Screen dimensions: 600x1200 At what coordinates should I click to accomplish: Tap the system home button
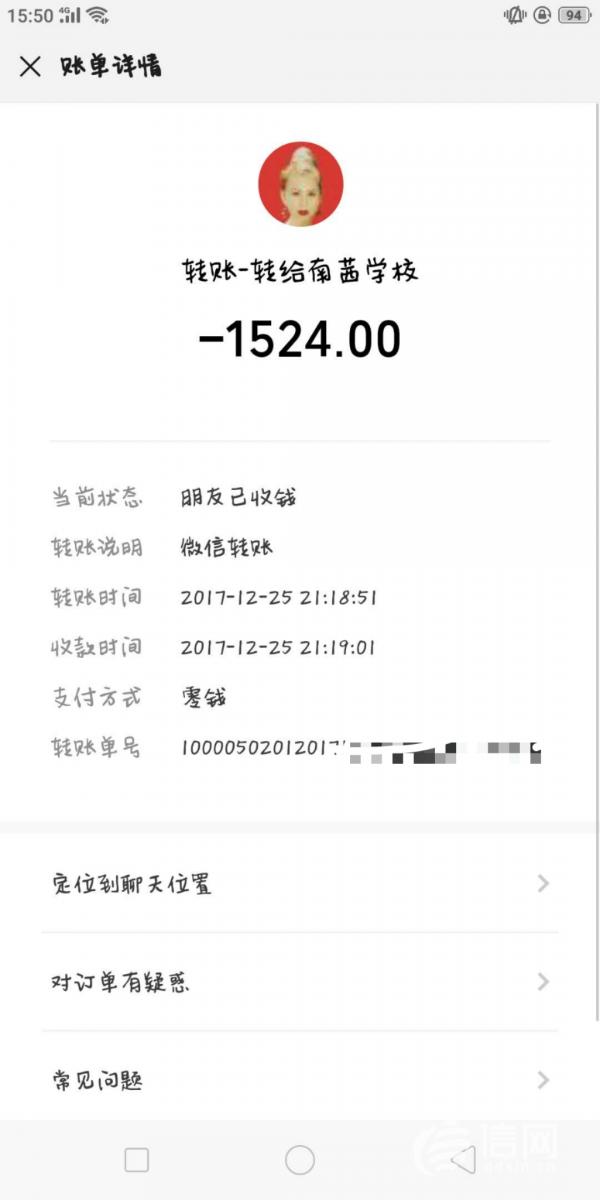pyautogui.click(x=300, y=1160)
